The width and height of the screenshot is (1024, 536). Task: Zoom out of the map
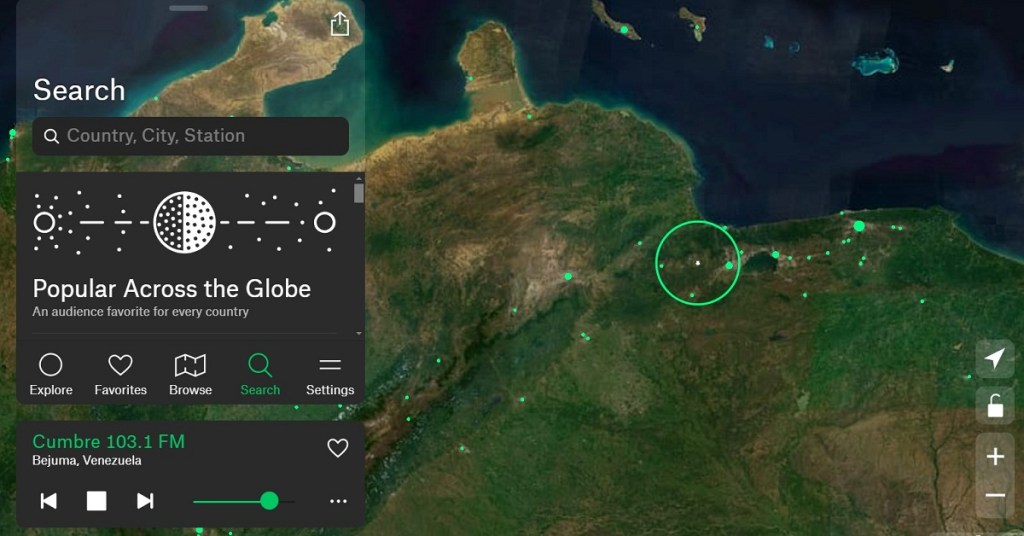(x=995, y=495)
